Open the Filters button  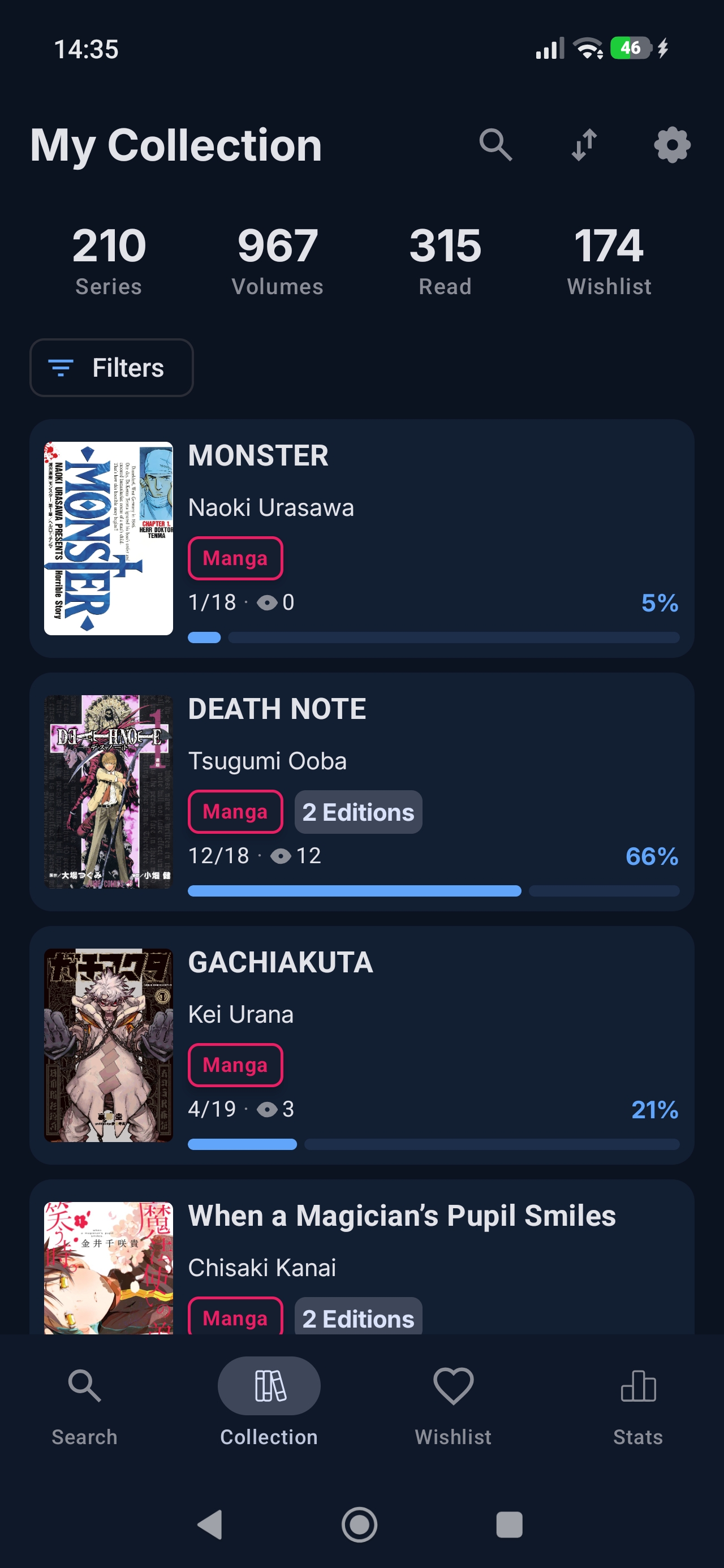coord(111,368)
